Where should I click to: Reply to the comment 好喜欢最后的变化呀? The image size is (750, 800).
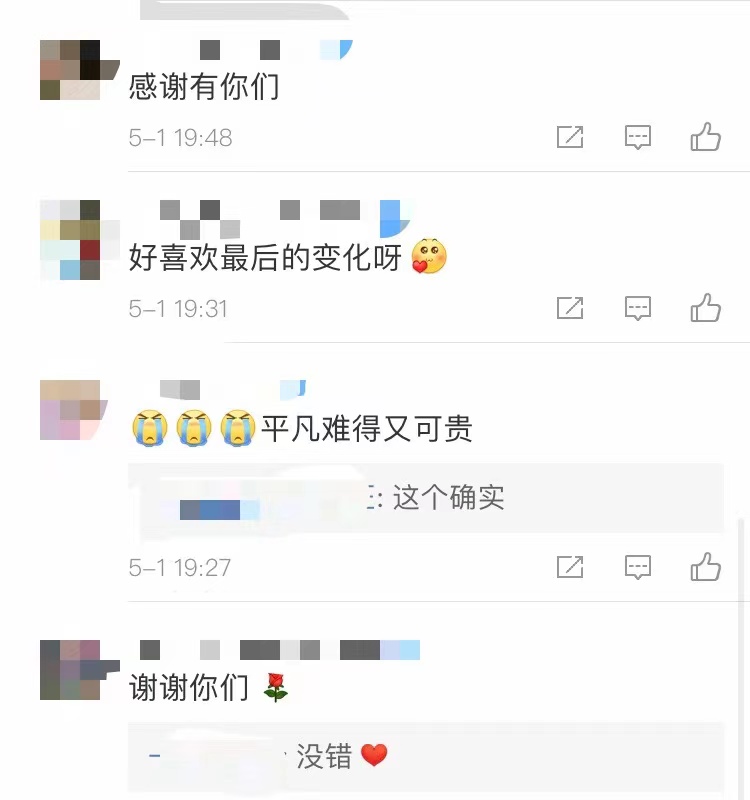point(638,308)
